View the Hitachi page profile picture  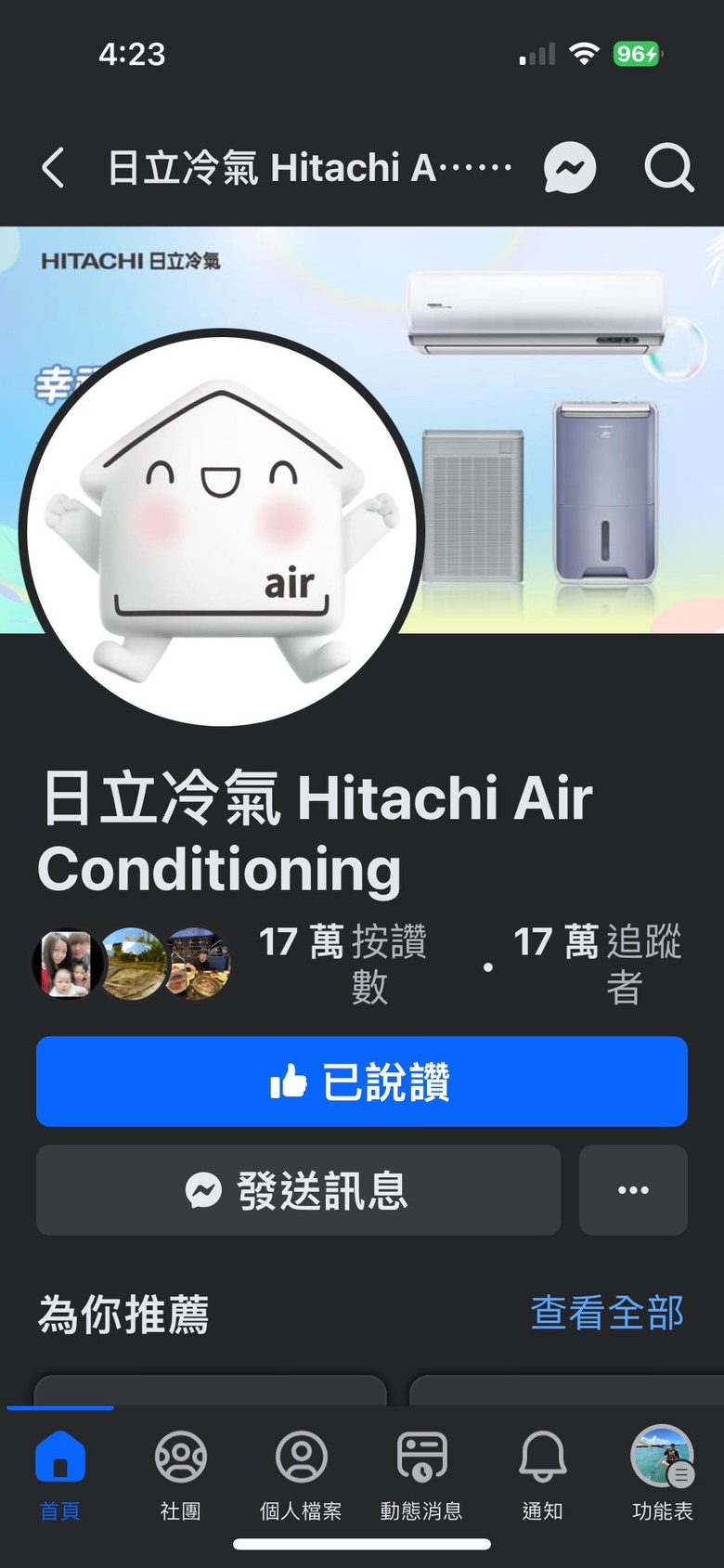pyautogui.click(x=221, y=527)
